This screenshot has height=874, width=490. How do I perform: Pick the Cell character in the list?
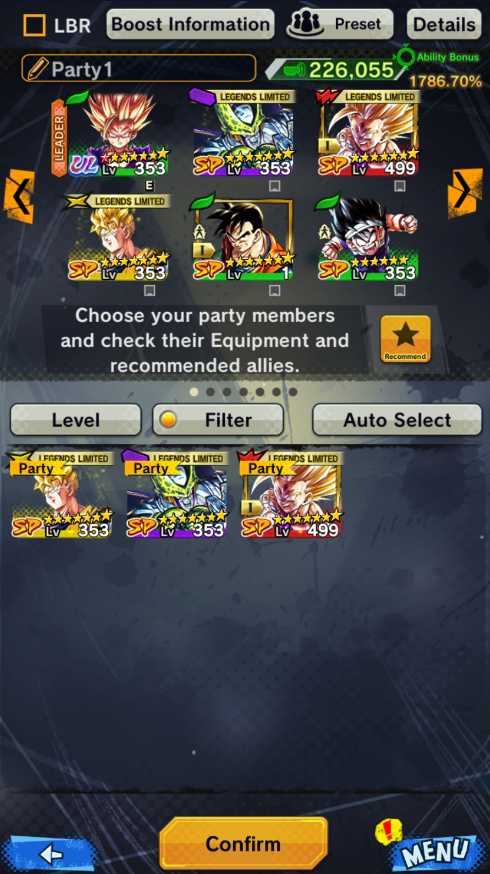click(175, 496)
